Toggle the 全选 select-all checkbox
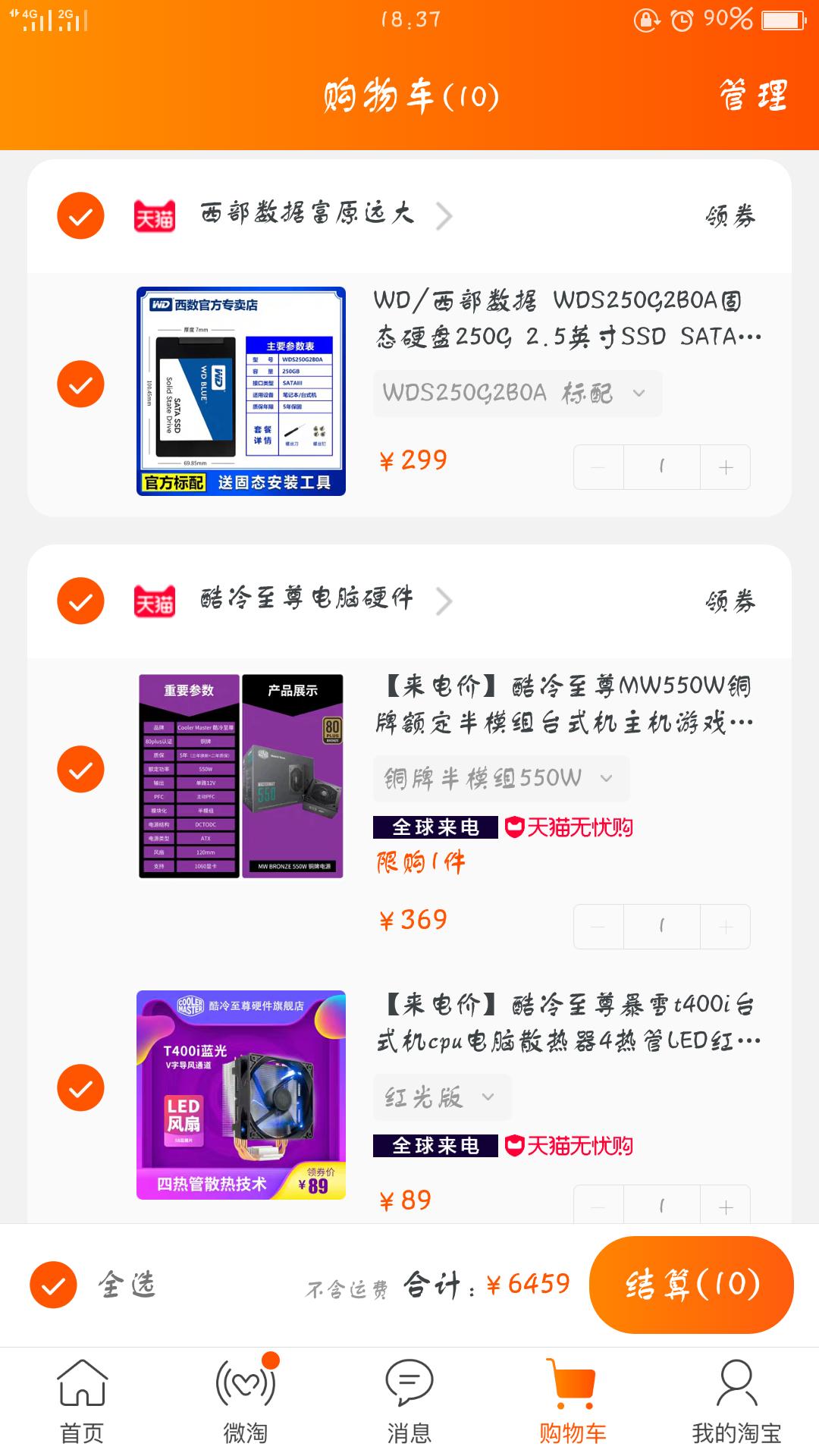 [x=53, y=1285]
